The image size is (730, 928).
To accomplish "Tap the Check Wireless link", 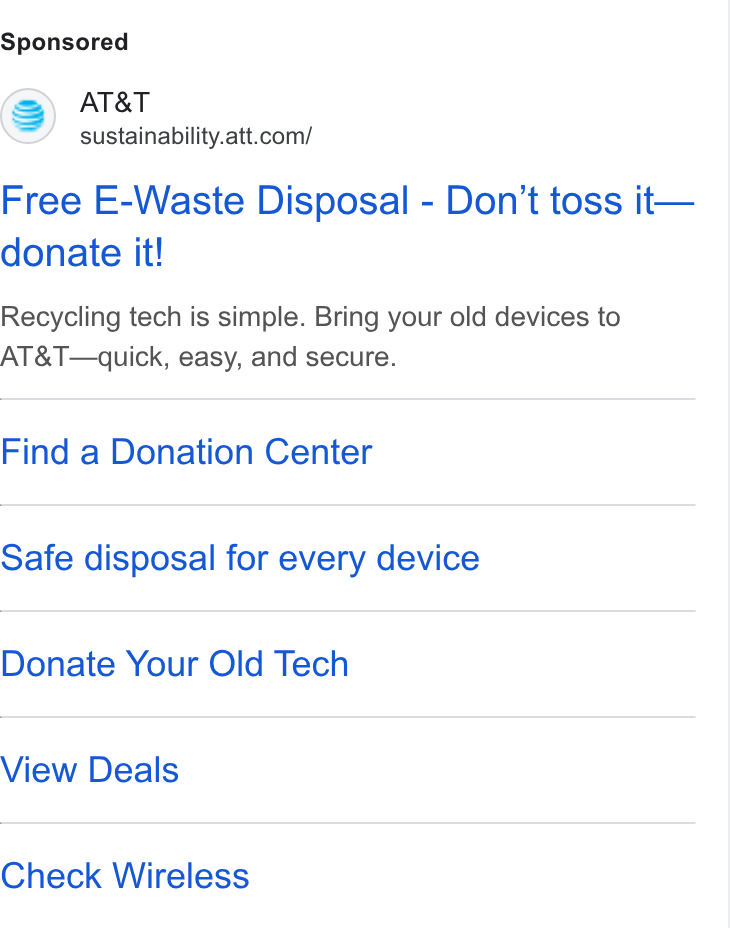I will [125, 875].
